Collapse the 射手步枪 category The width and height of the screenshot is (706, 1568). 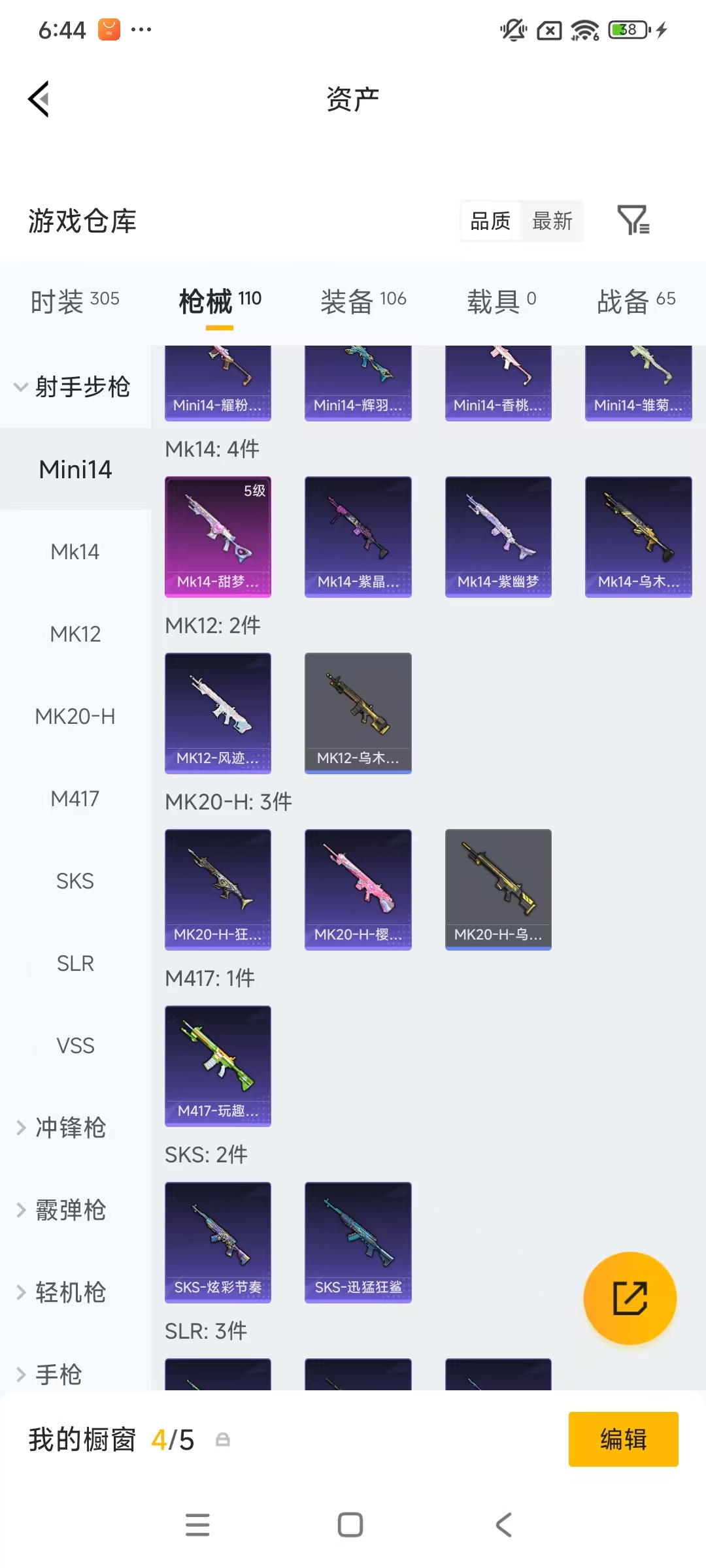point(73,387)
